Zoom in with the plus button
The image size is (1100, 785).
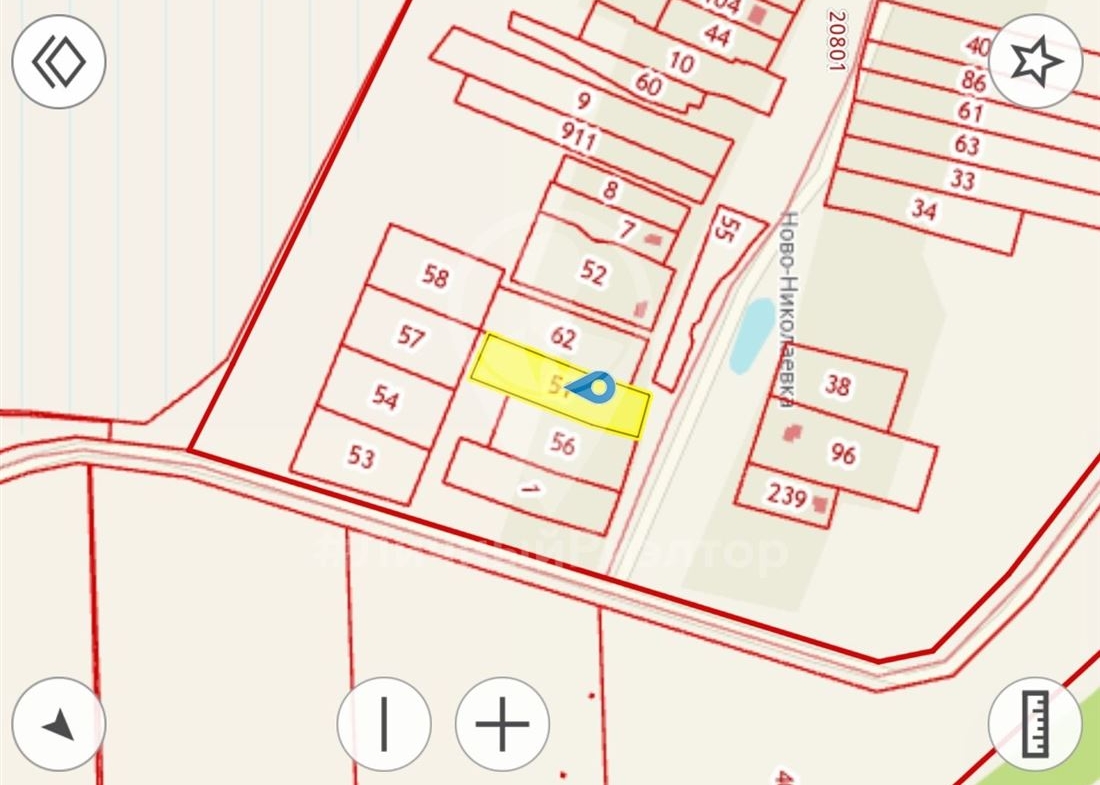pyautogui.click(x=502, y=724)
